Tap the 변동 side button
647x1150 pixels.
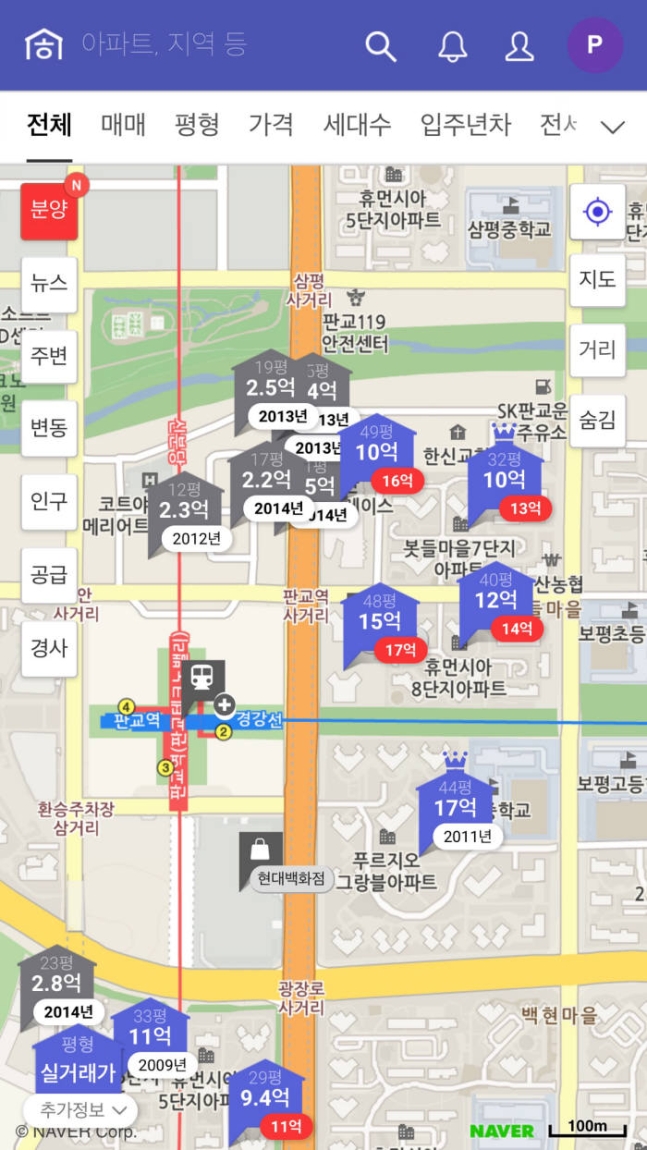pos(49,428)
